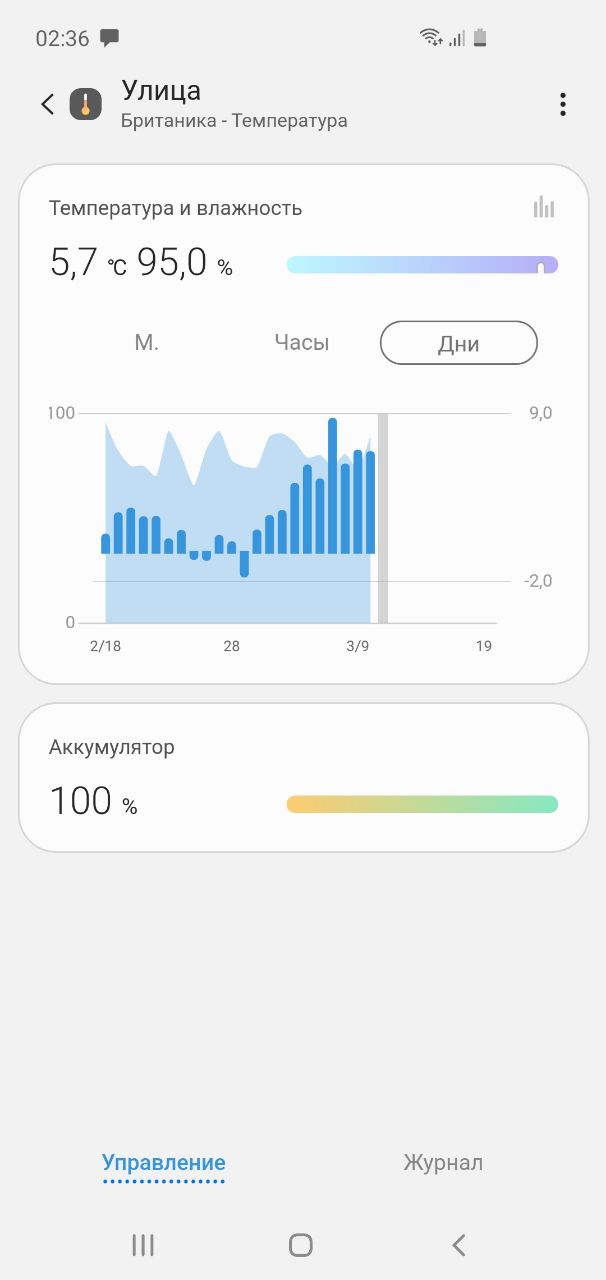Open recent apps from the navigation bar
606x1280 pixels.
(143, 1244)
